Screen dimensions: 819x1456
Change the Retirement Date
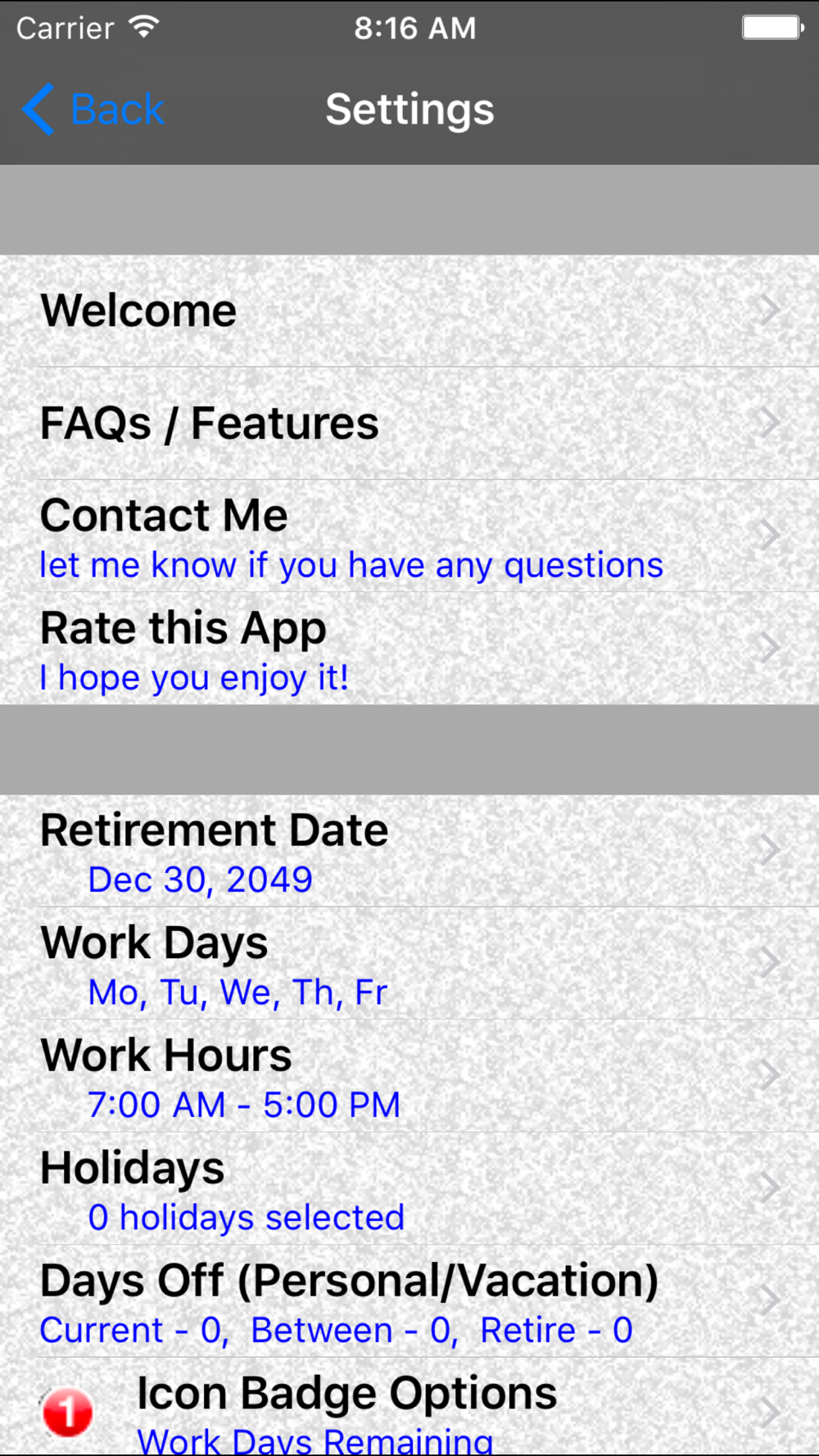[409, 851]
